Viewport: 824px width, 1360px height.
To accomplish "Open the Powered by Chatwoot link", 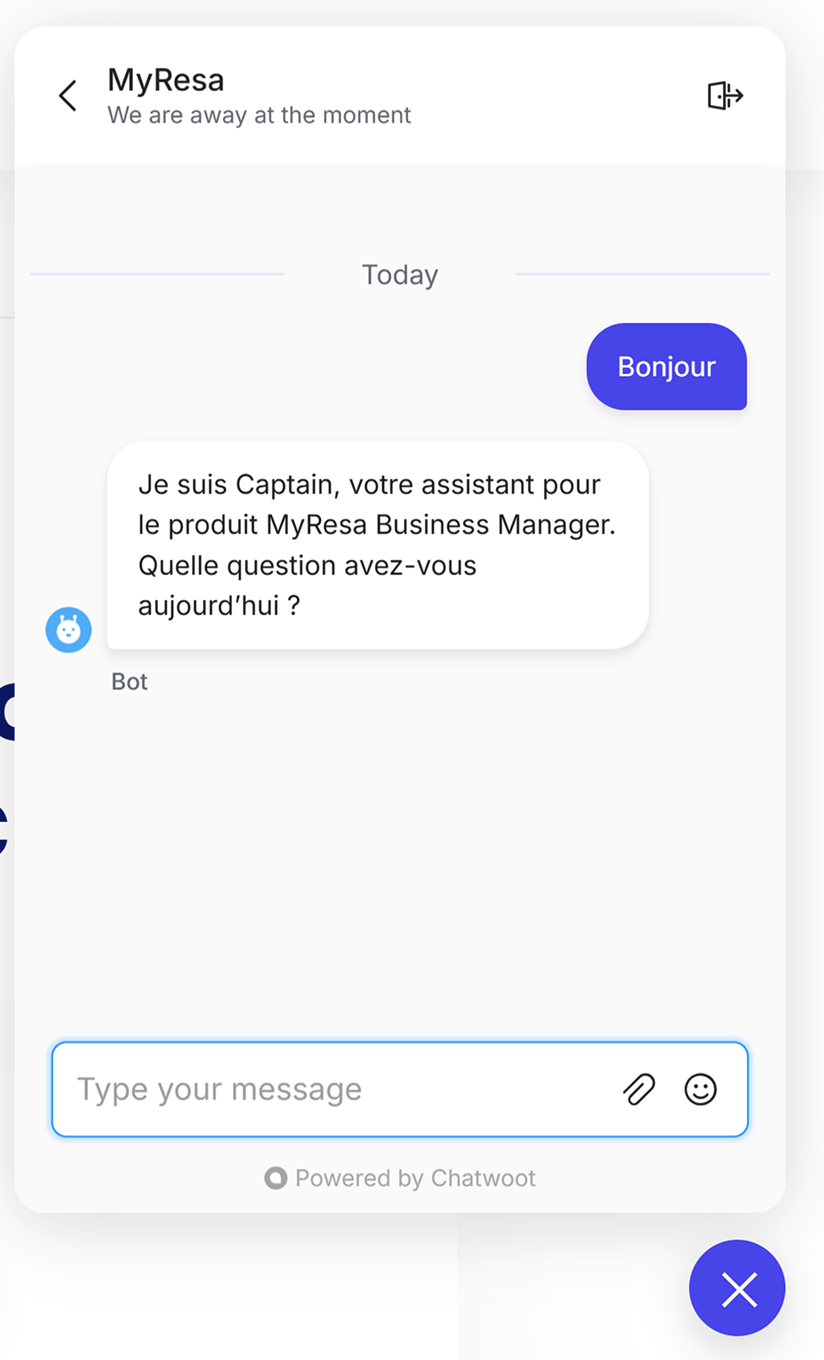I will (400, 1178).
